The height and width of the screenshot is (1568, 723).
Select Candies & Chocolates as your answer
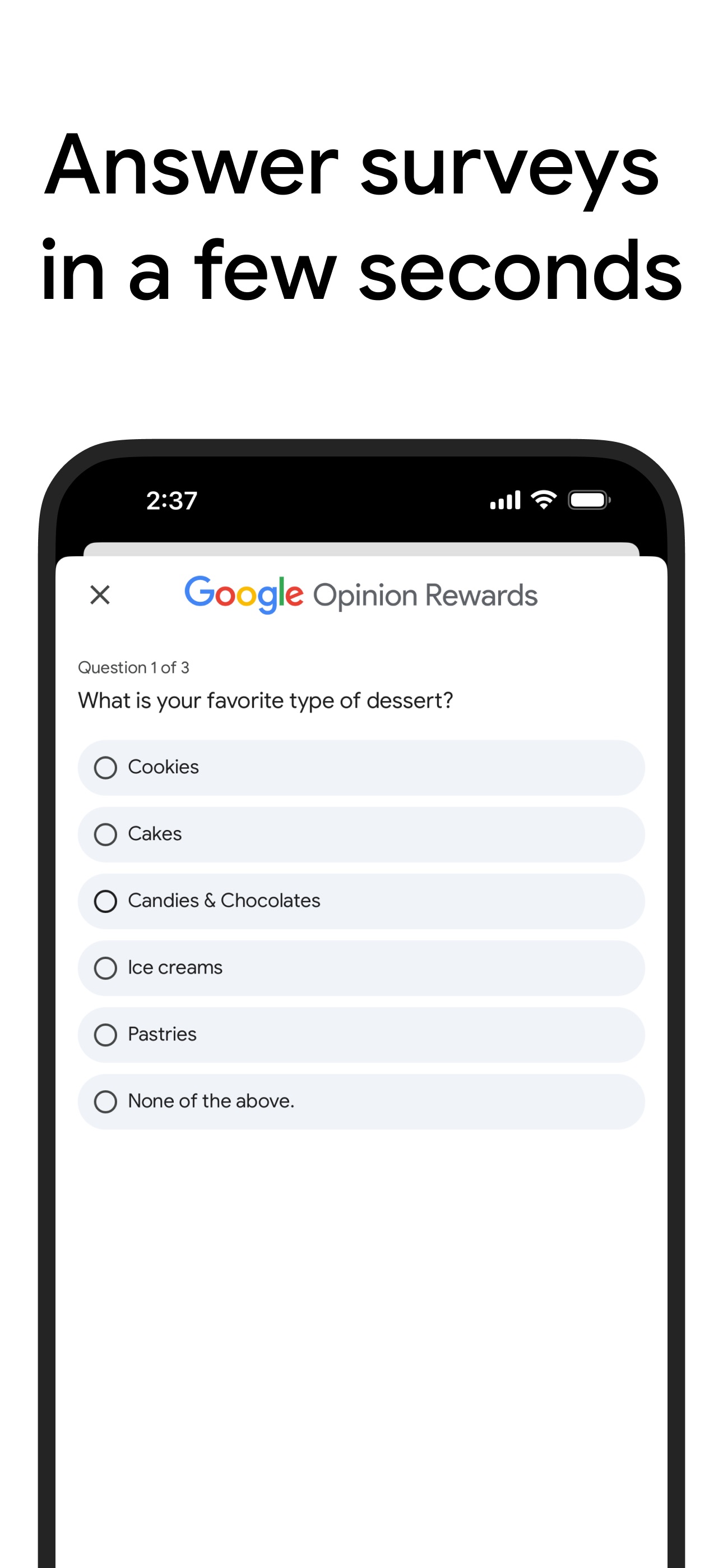click(106, 901)
